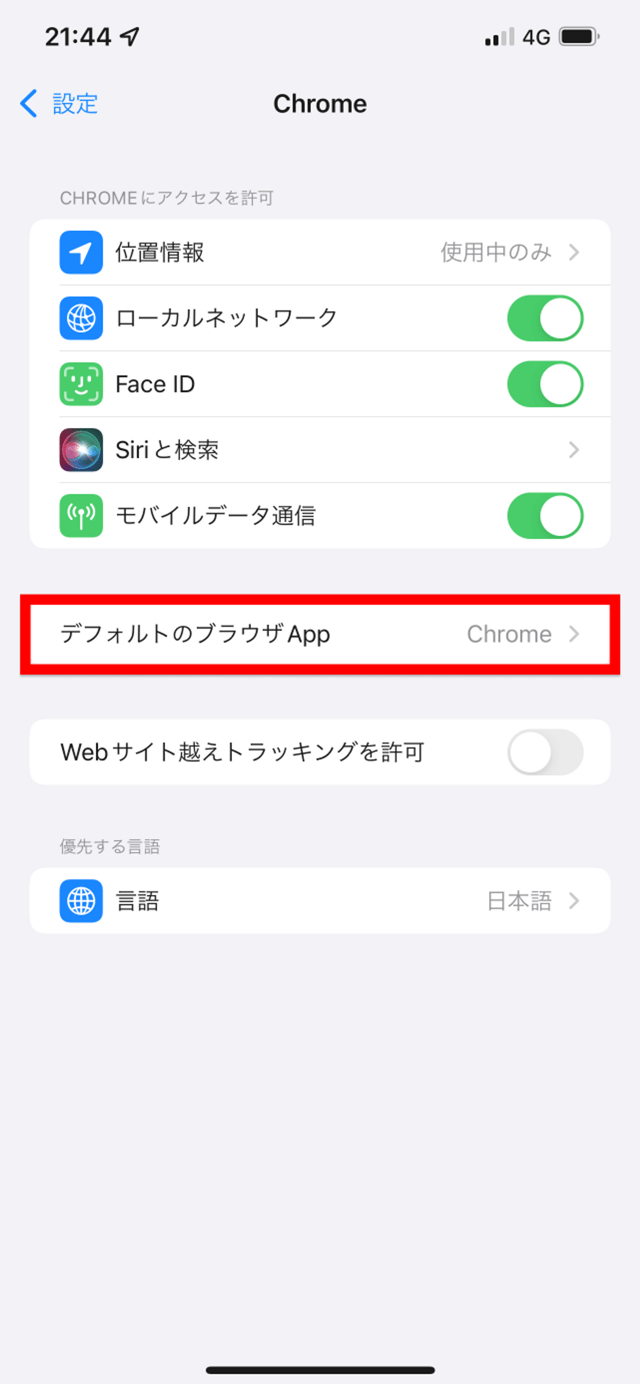Viewport: 640px width, 1384px height.
Task: Open デフォルトのブラウザApp setting
Action: [320, 634]
